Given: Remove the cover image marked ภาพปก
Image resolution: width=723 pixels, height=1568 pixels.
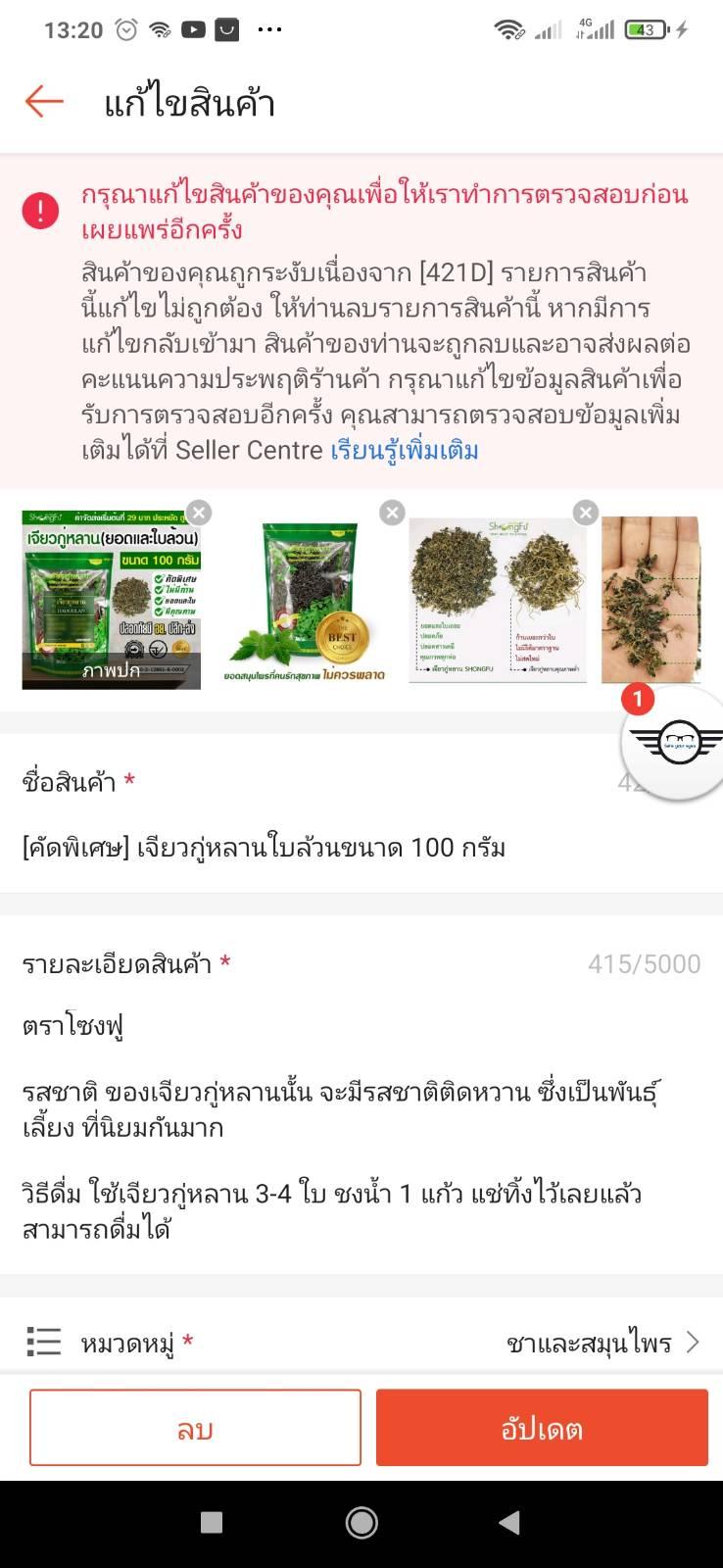Looking at the screenshot, I should point(199,513).
